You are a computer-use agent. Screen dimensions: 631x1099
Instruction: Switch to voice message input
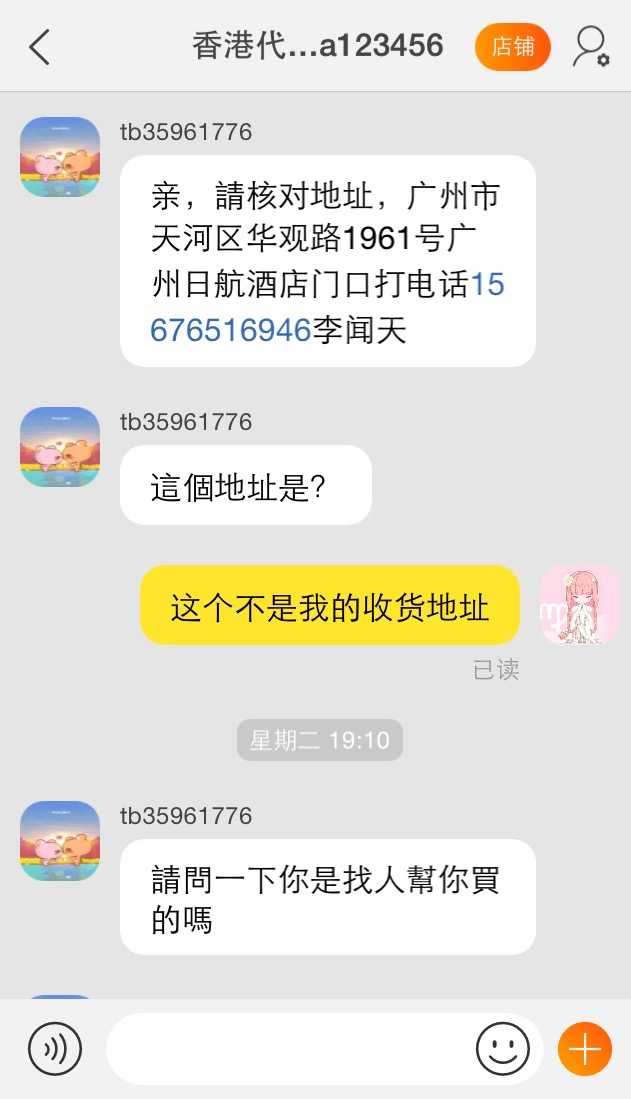tap(54, 1049)
